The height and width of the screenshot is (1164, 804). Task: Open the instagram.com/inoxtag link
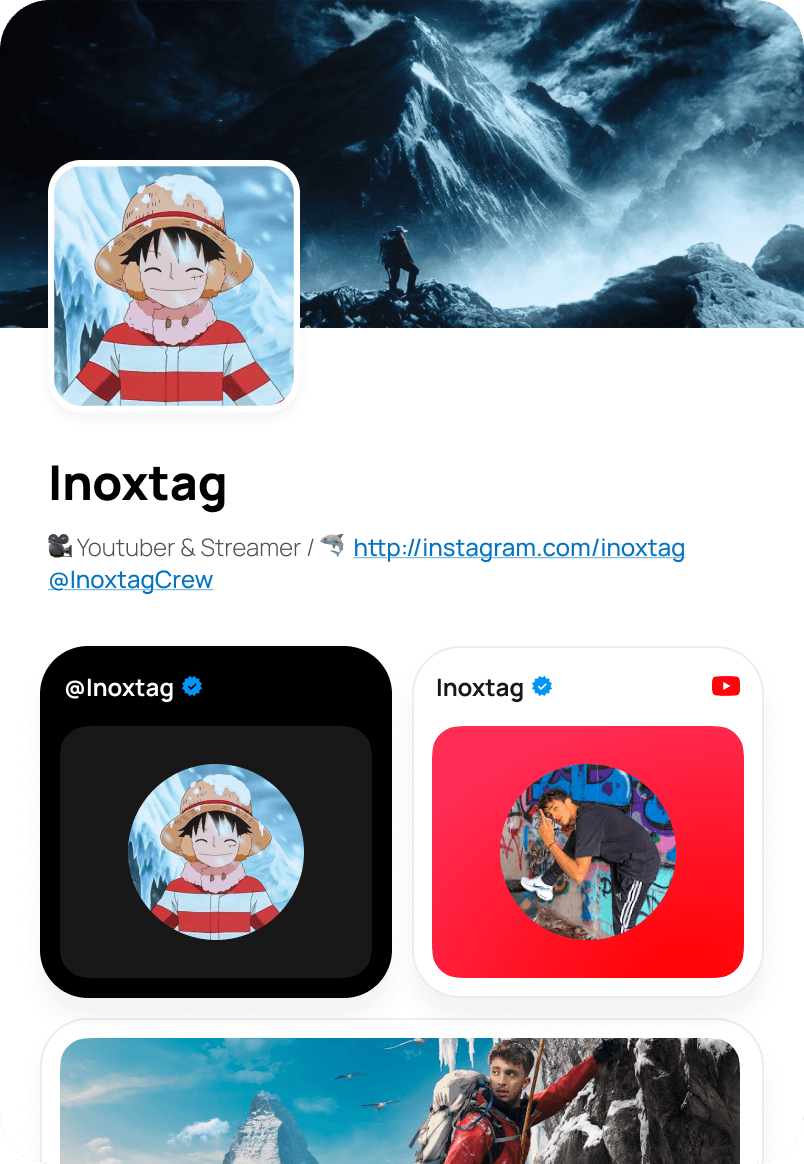tap(519, 548)
